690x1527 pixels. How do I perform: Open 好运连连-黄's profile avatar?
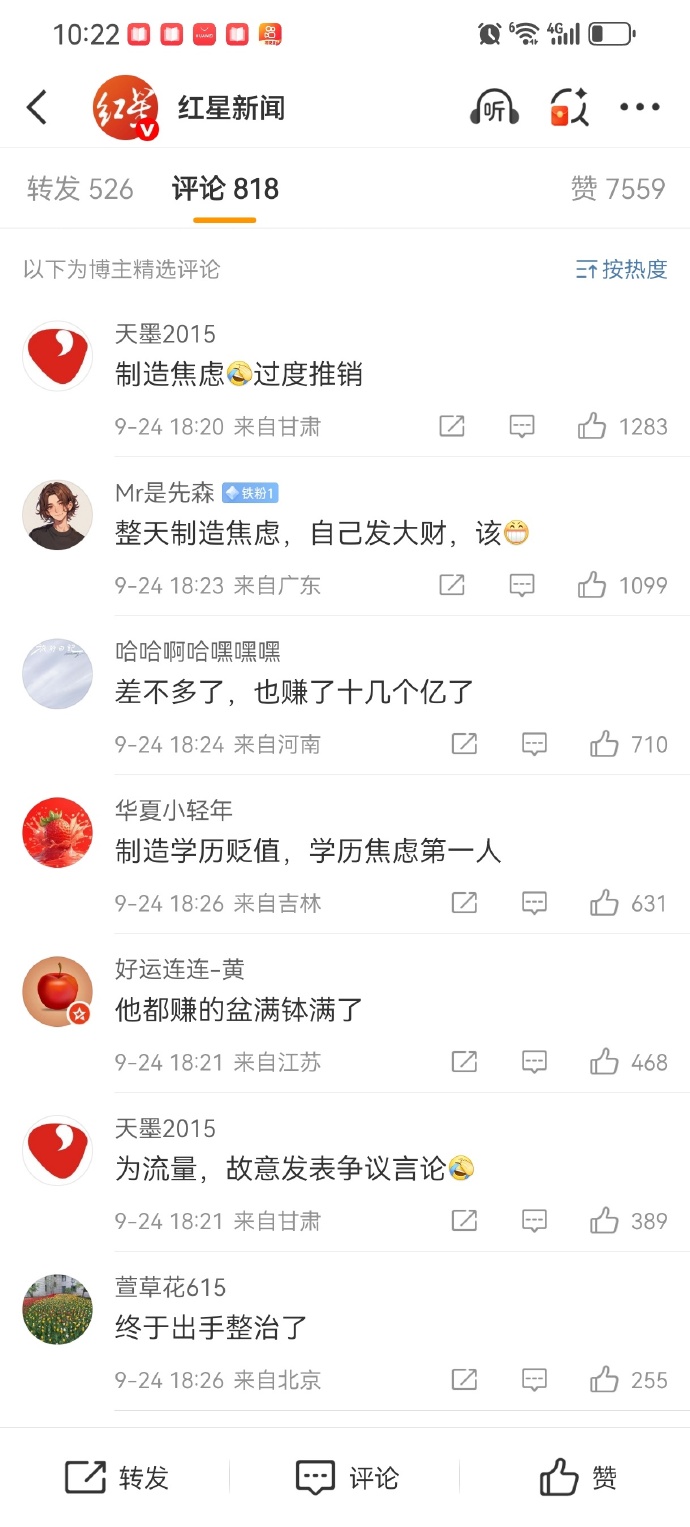[x=58, y=991]
